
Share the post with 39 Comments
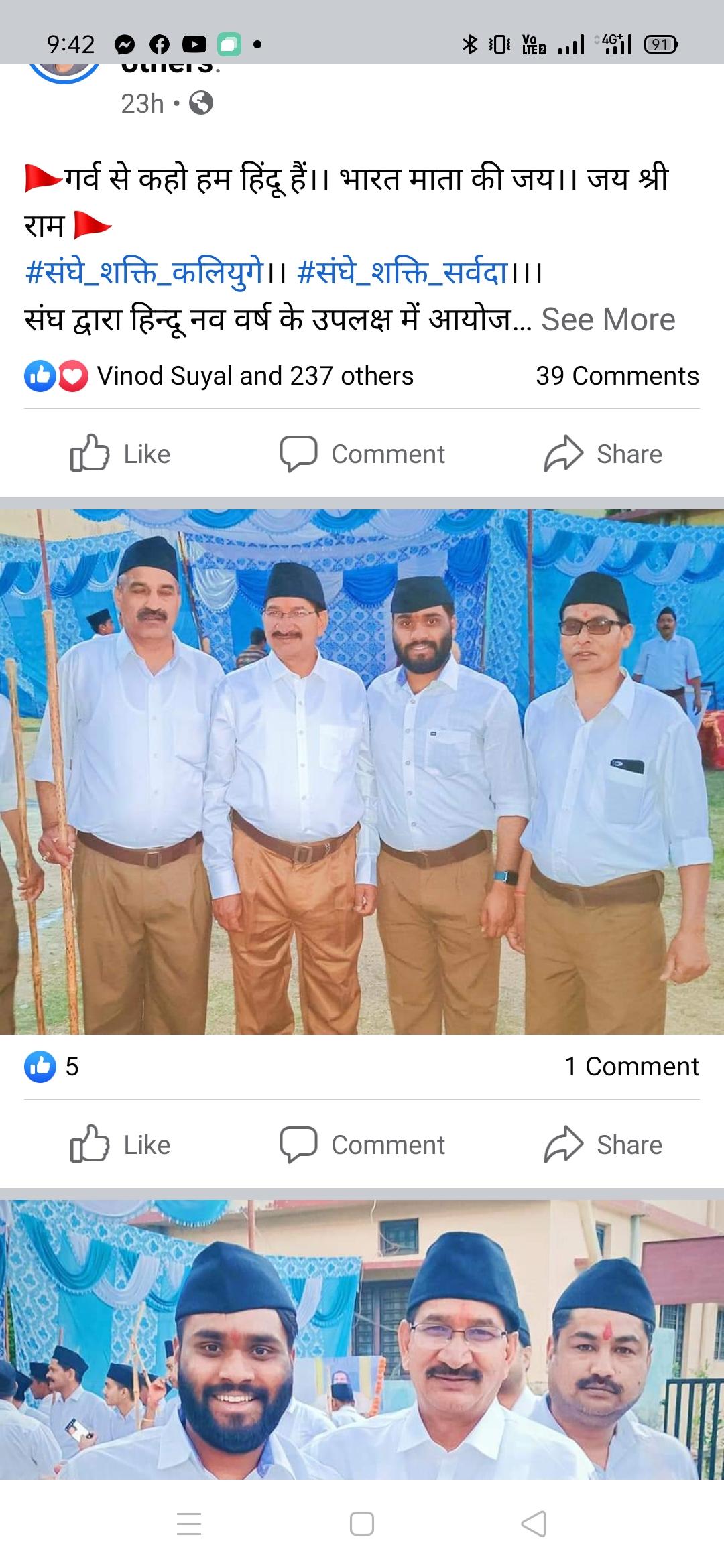coord(603,454)
